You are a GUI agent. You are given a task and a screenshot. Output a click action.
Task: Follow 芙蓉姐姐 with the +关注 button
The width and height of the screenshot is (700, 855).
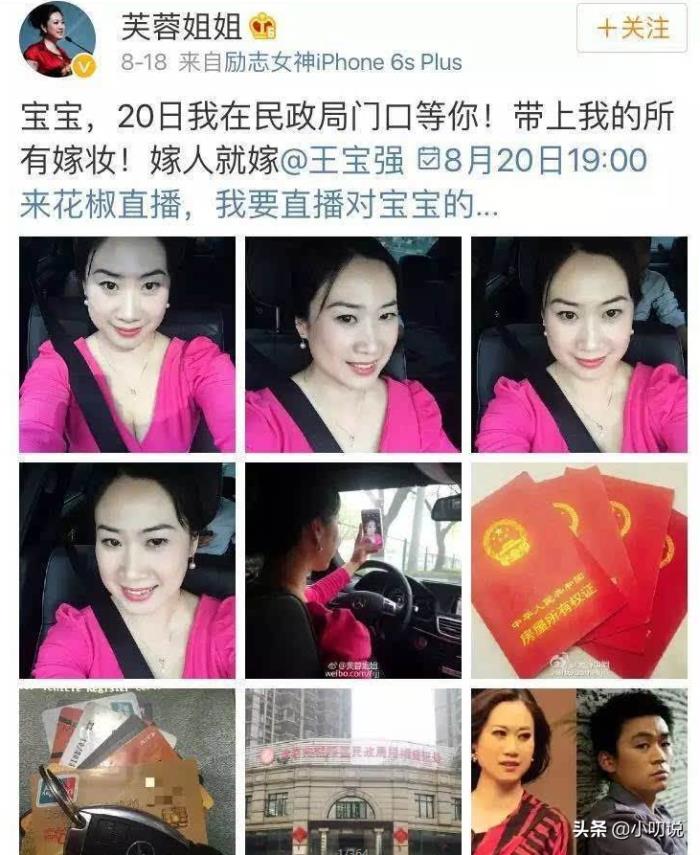coord(632,29)
